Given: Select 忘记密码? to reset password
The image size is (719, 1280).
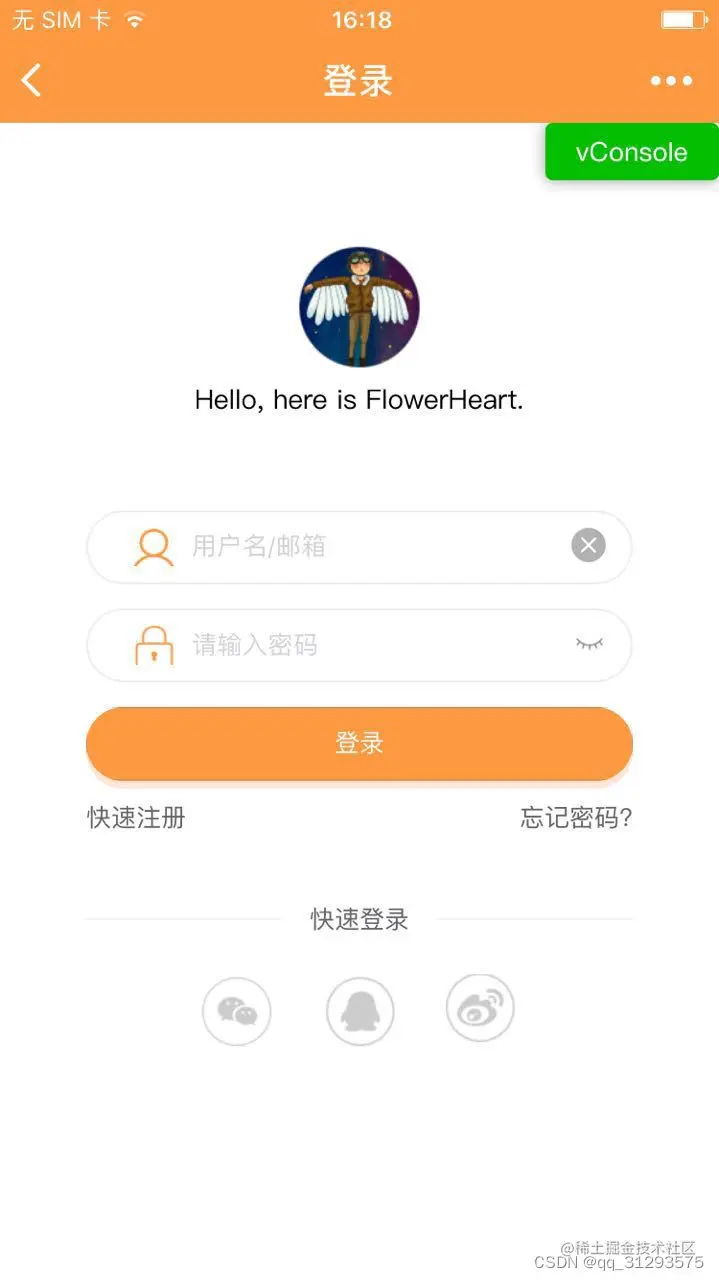Looking at the screenshot, I should 576,818.
